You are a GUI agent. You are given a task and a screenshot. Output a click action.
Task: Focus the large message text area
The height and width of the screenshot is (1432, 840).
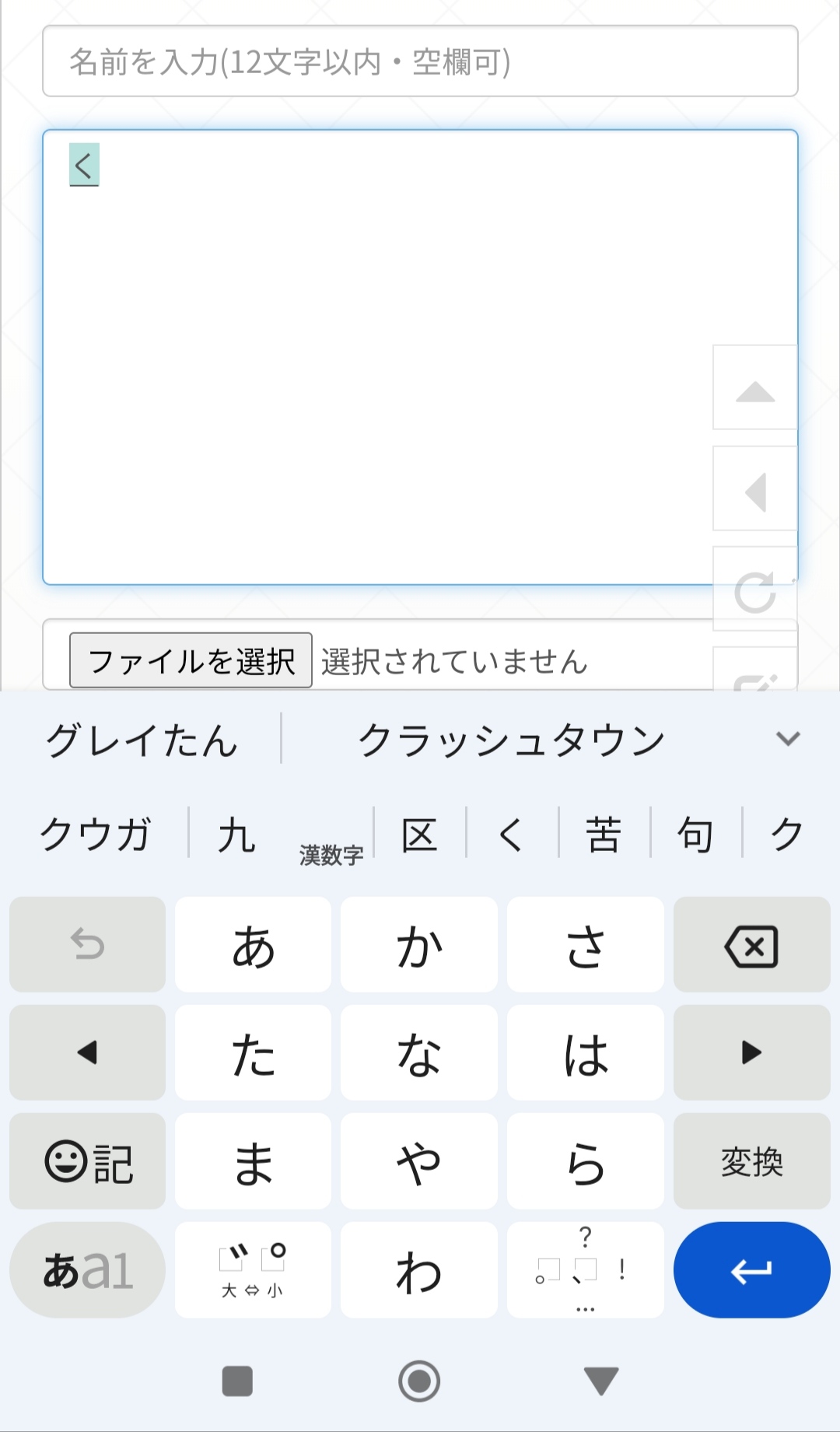point(373,358)
